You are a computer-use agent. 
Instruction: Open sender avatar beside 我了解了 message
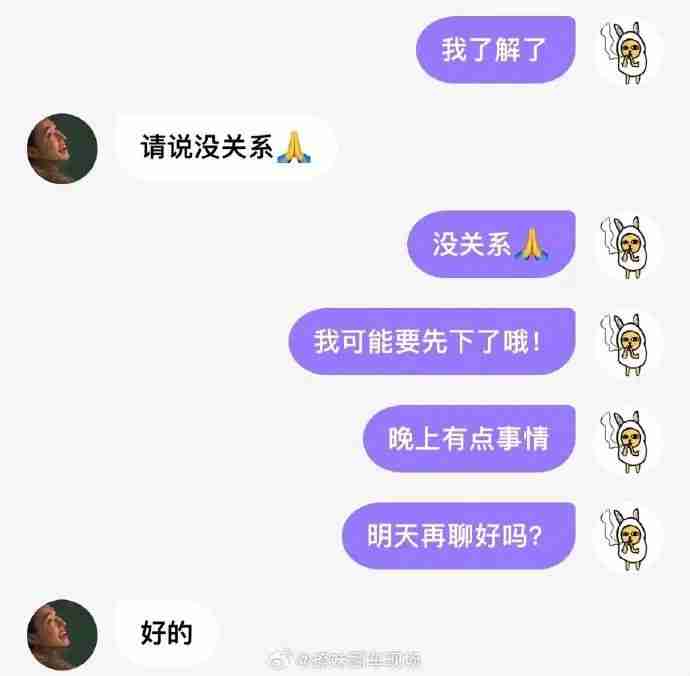(628, 50)
